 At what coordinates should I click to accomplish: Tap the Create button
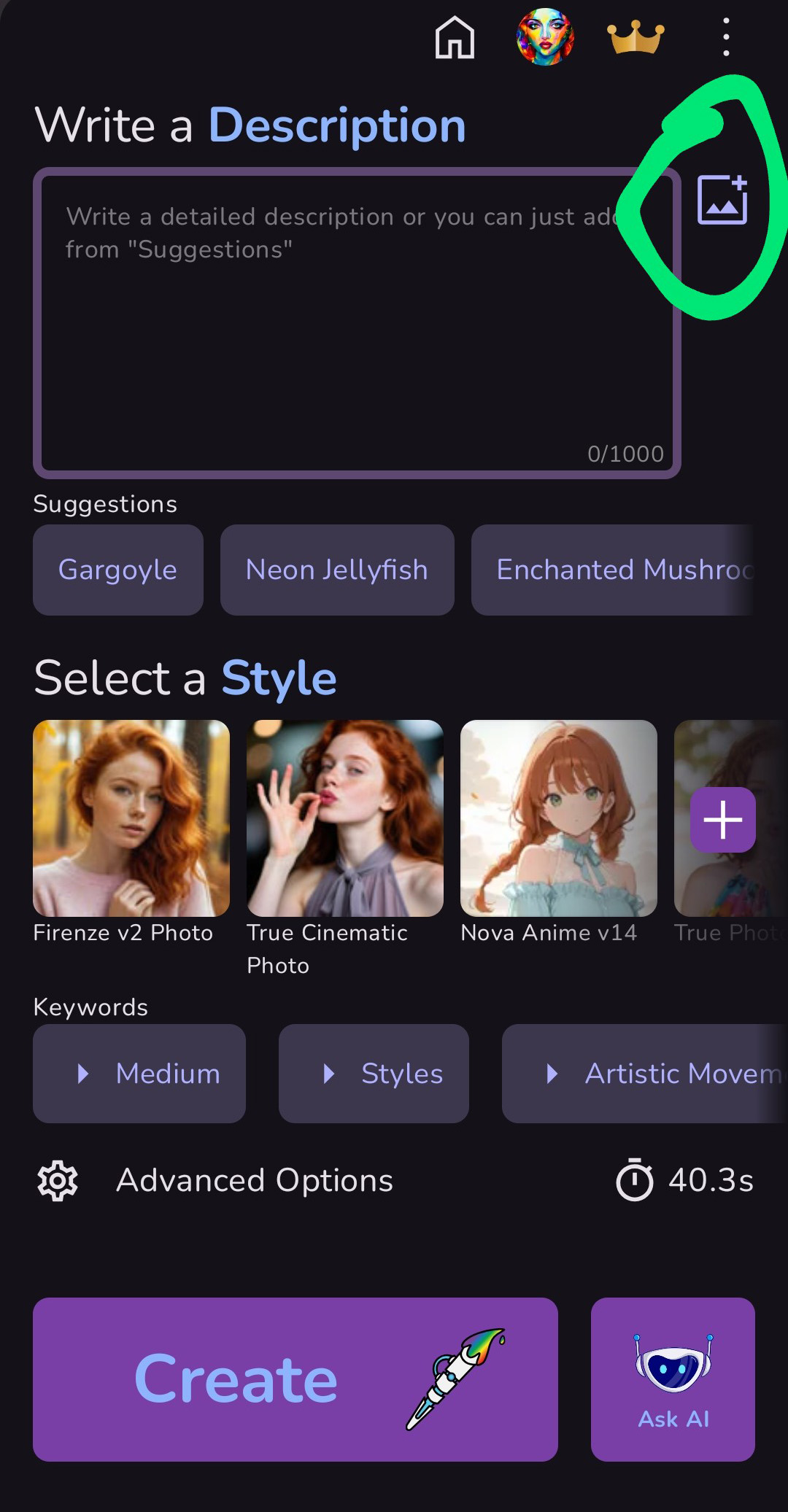click(295, 1379)
